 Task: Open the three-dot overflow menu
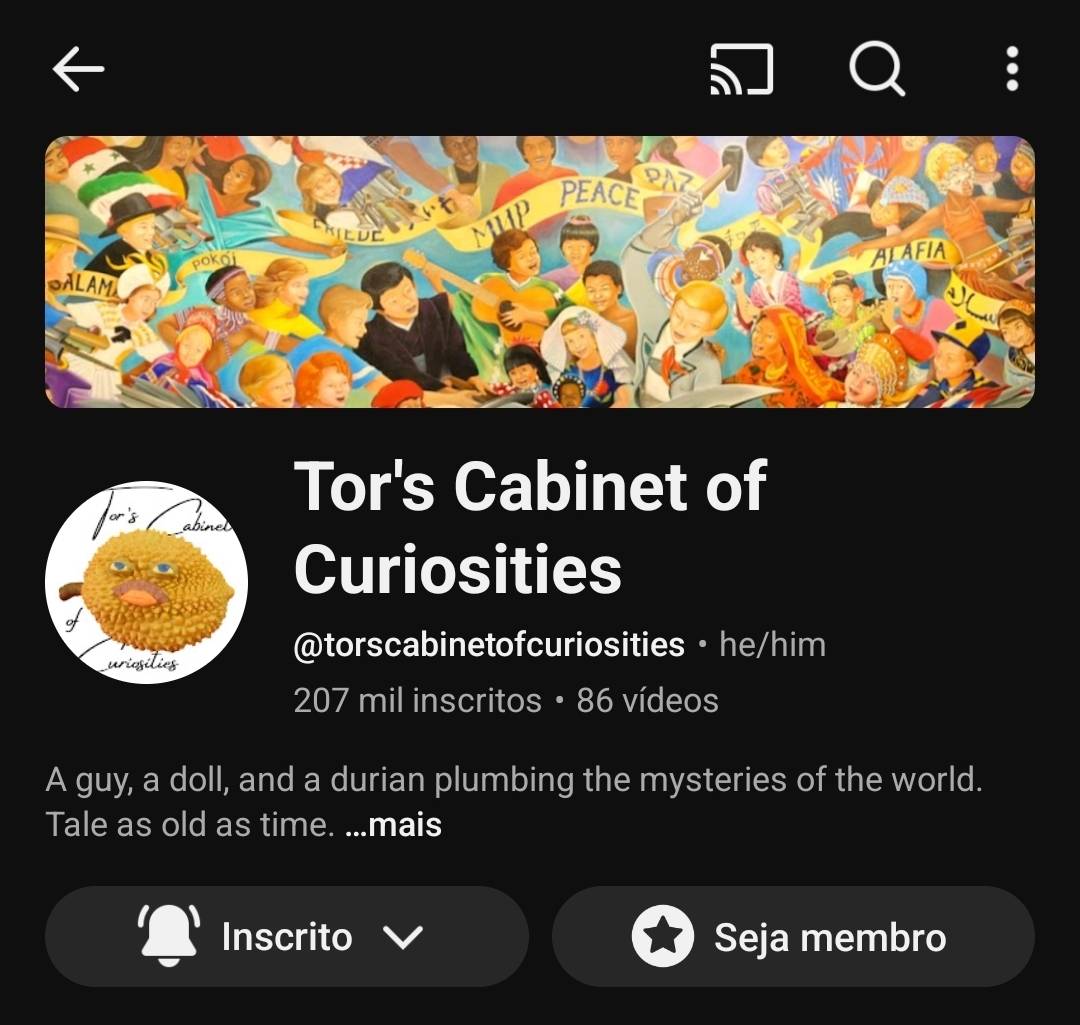pyautogui.click(x=1012, y=70)
